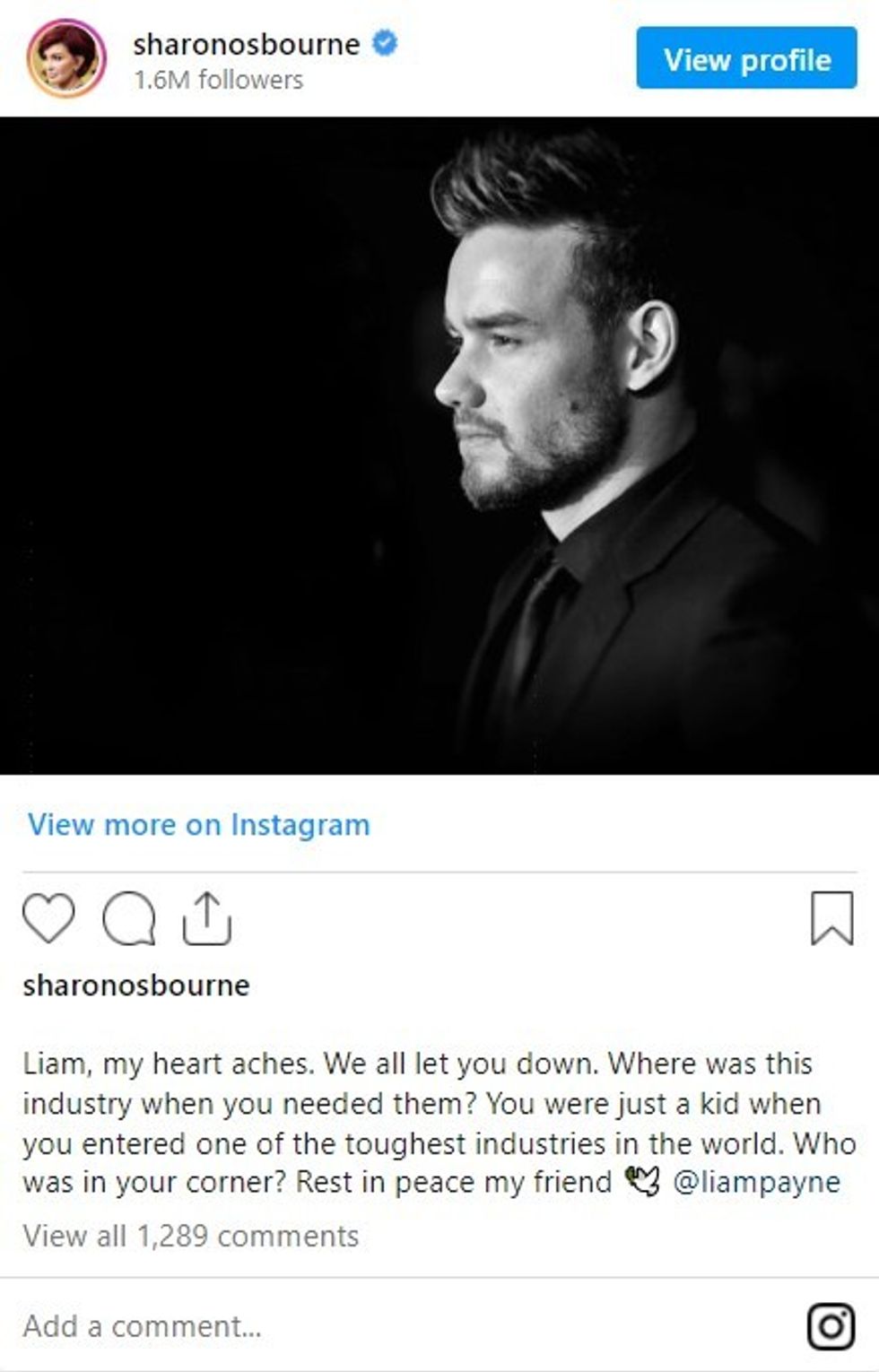879x1372 pixels.
Task: Open the Instagram logo icon by the comment box
Action: [831, 1325]
